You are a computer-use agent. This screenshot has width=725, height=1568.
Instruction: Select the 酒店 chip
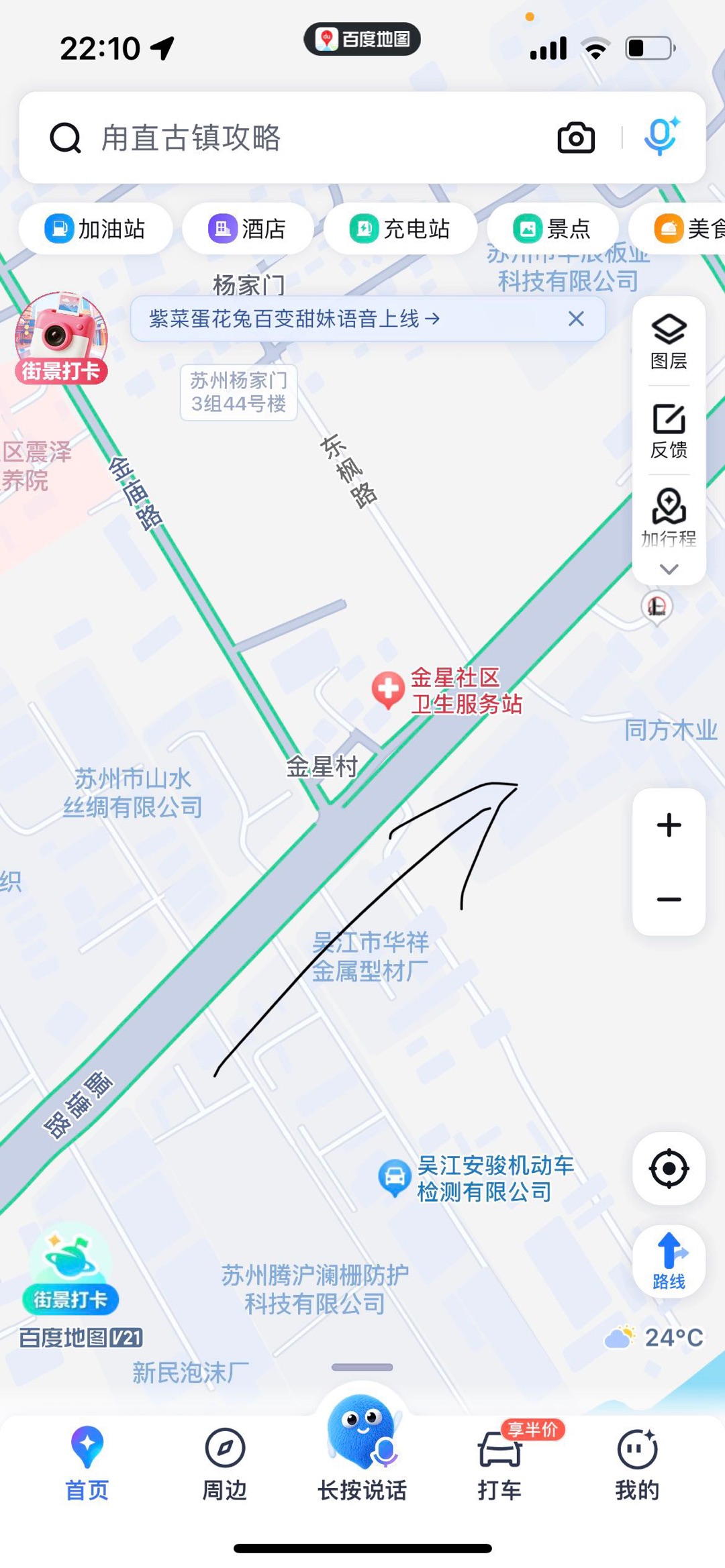pyautogui.click(x=248, y=229)
